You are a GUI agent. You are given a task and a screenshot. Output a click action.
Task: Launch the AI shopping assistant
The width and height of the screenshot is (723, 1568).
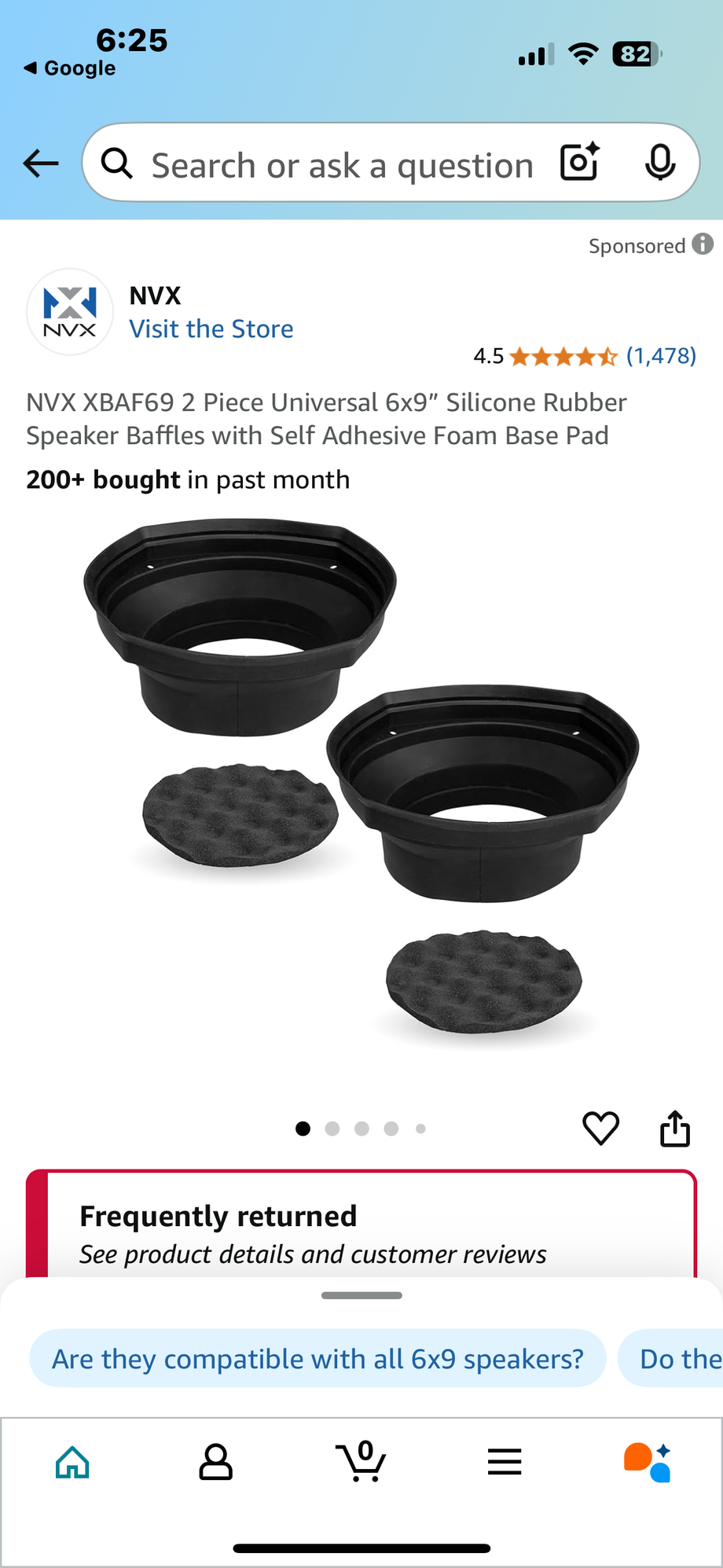pos(648,1462)
